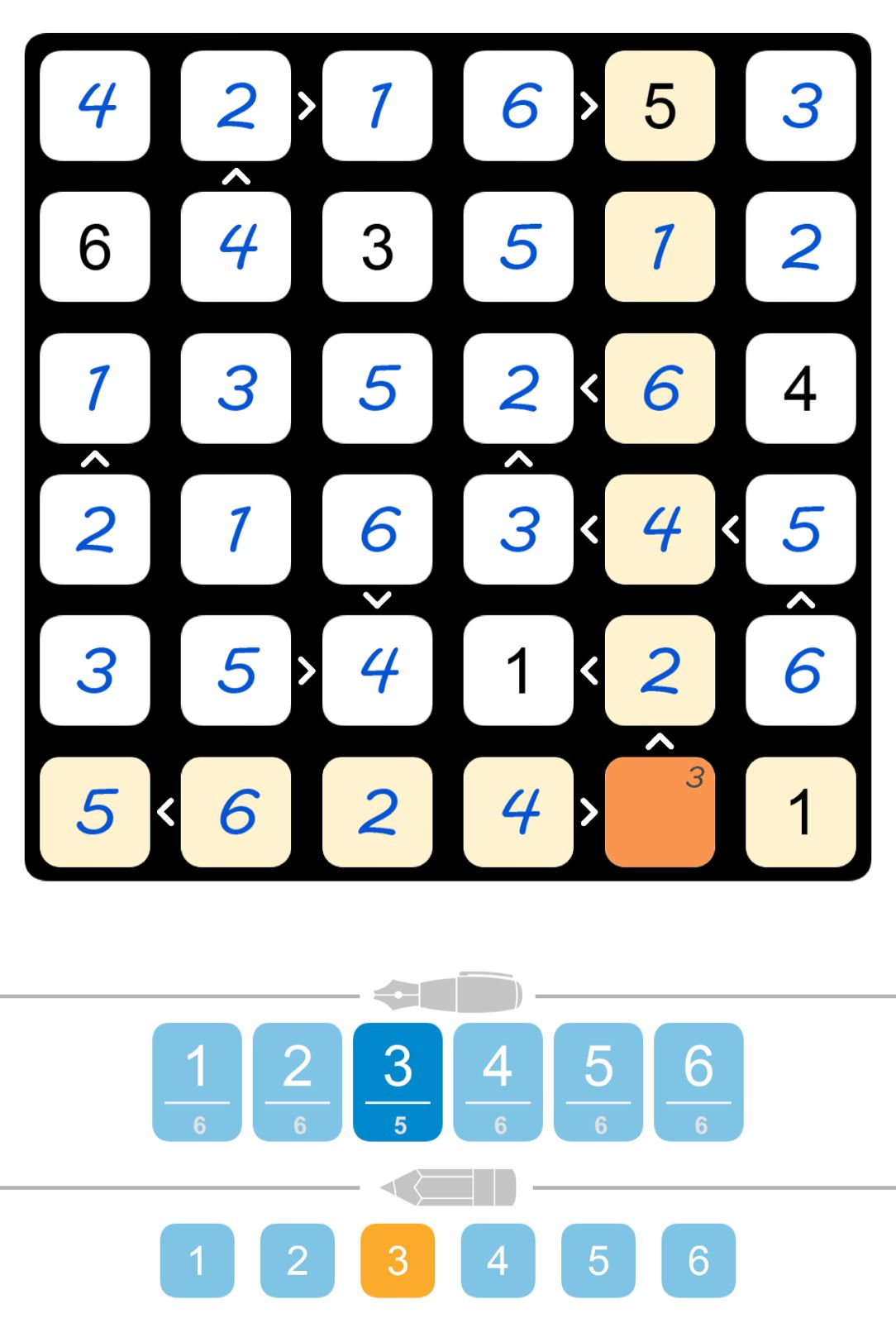The width and height of the screenshot is (896, 1323).
Task: Select the empty-looking cell containing black 5
Action: tap(660, 107)
